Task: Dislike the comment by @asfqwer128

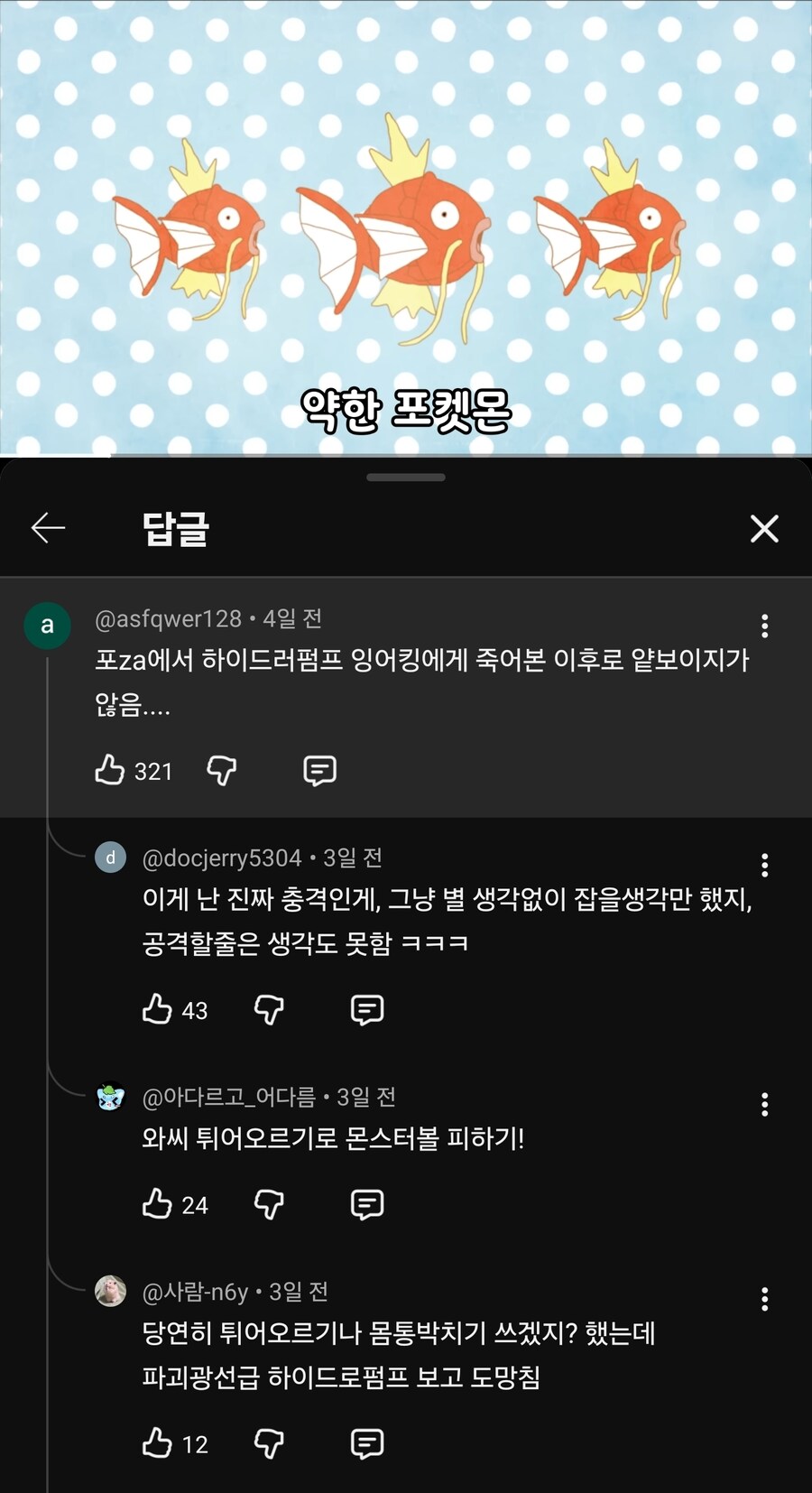Action: pos(222,770)
